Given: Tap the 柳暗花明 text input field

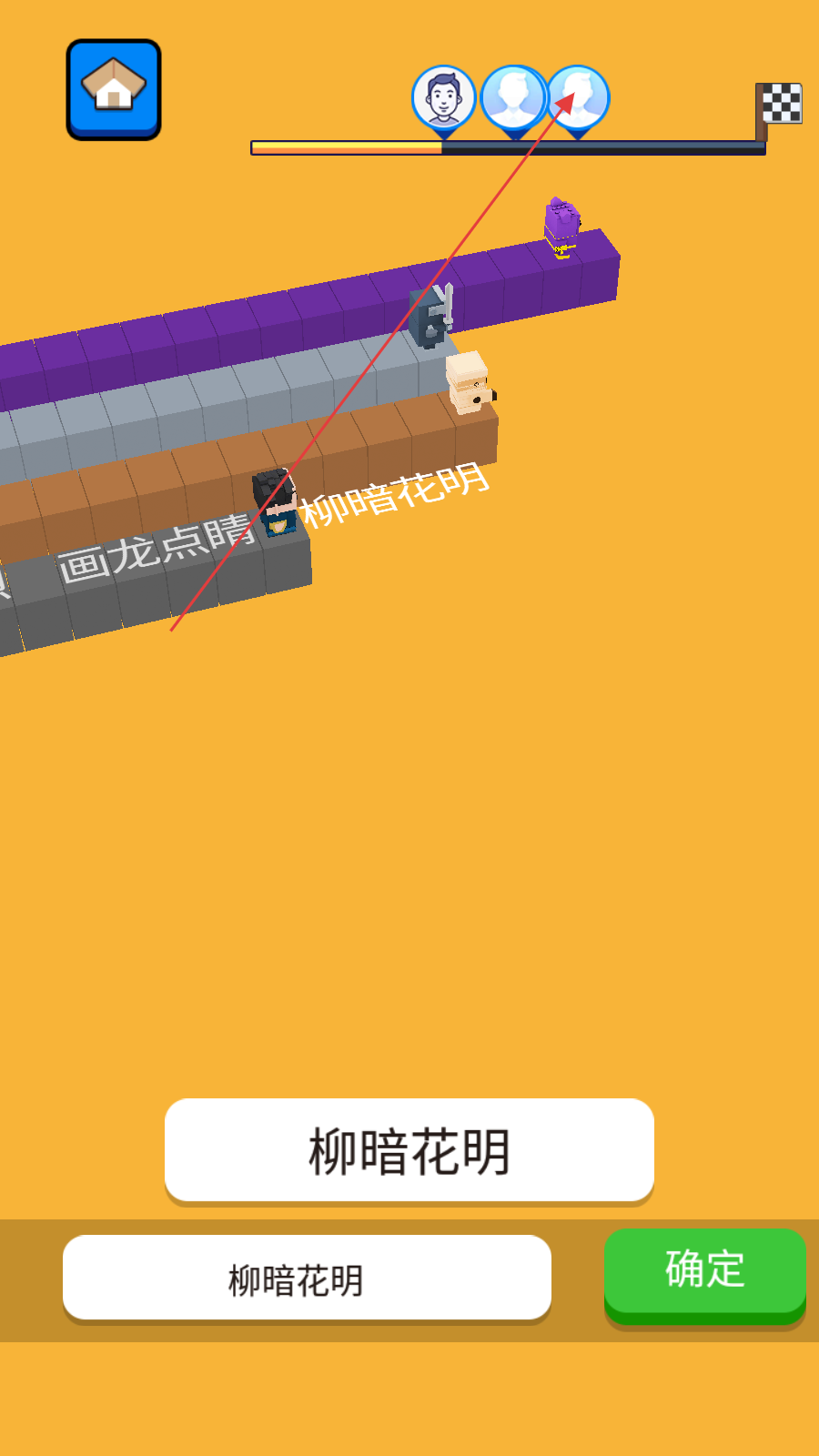Looking at the screenshot, I should pyautogui.click(x=307, y=1279).
